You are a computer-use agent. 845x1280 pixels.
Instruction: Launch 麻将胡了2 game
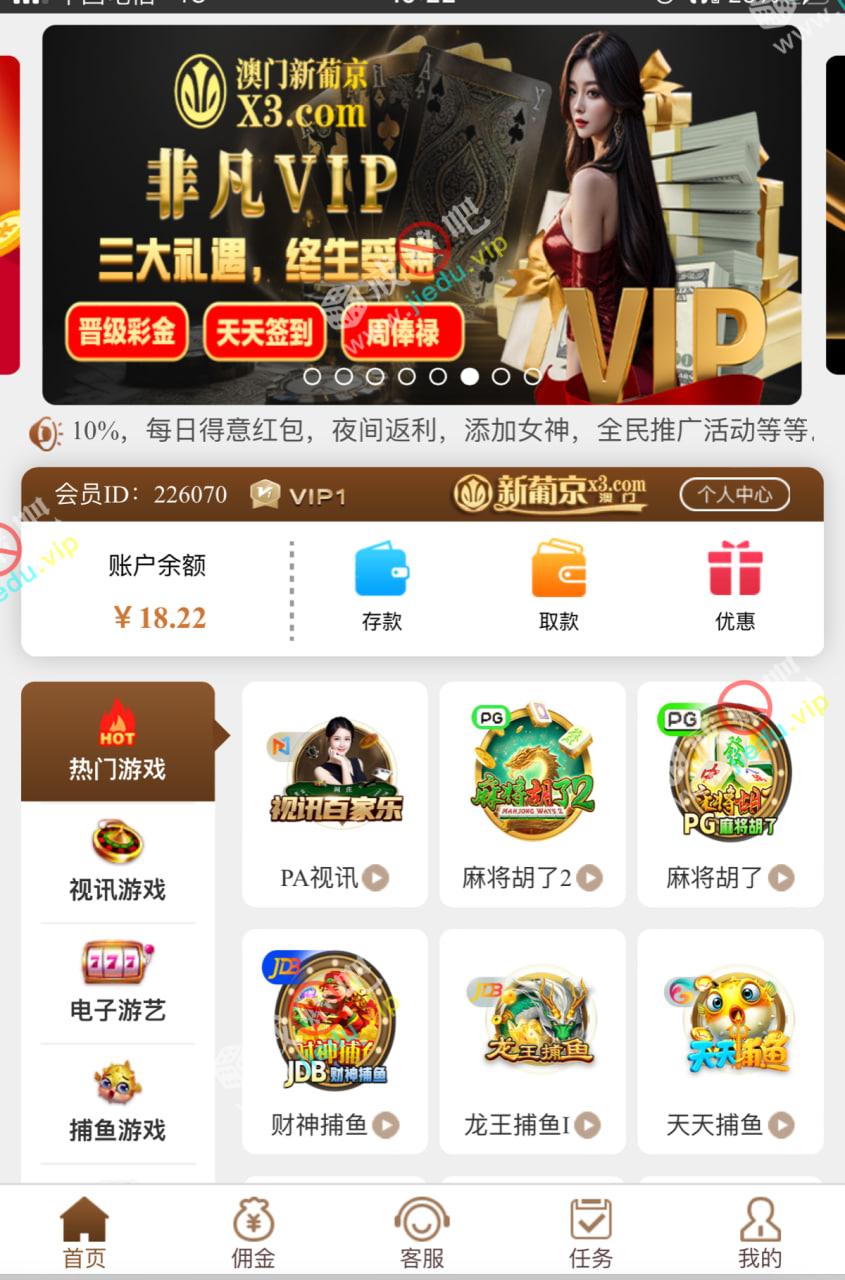532,794
